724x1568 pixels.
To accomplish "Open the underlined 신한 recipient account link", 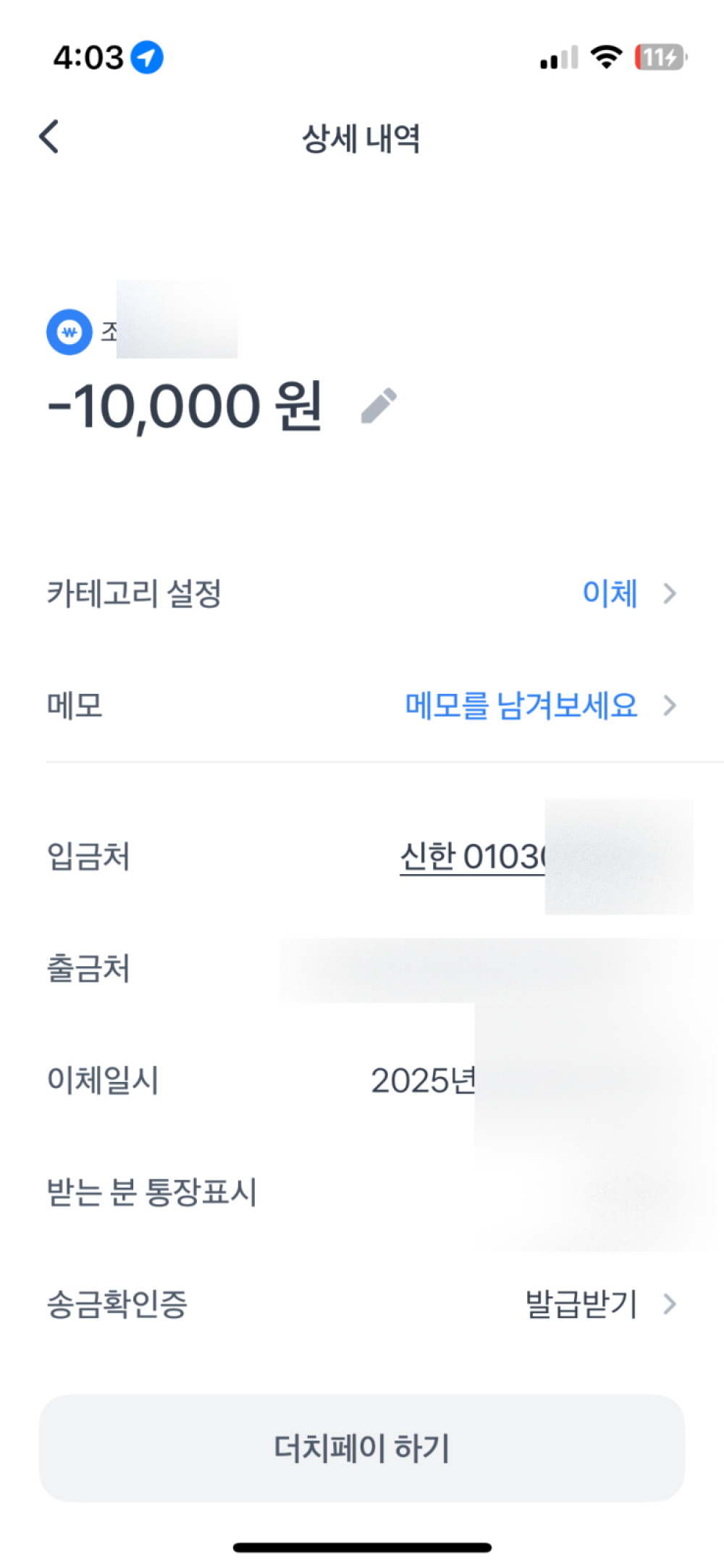I will [472, 858].
